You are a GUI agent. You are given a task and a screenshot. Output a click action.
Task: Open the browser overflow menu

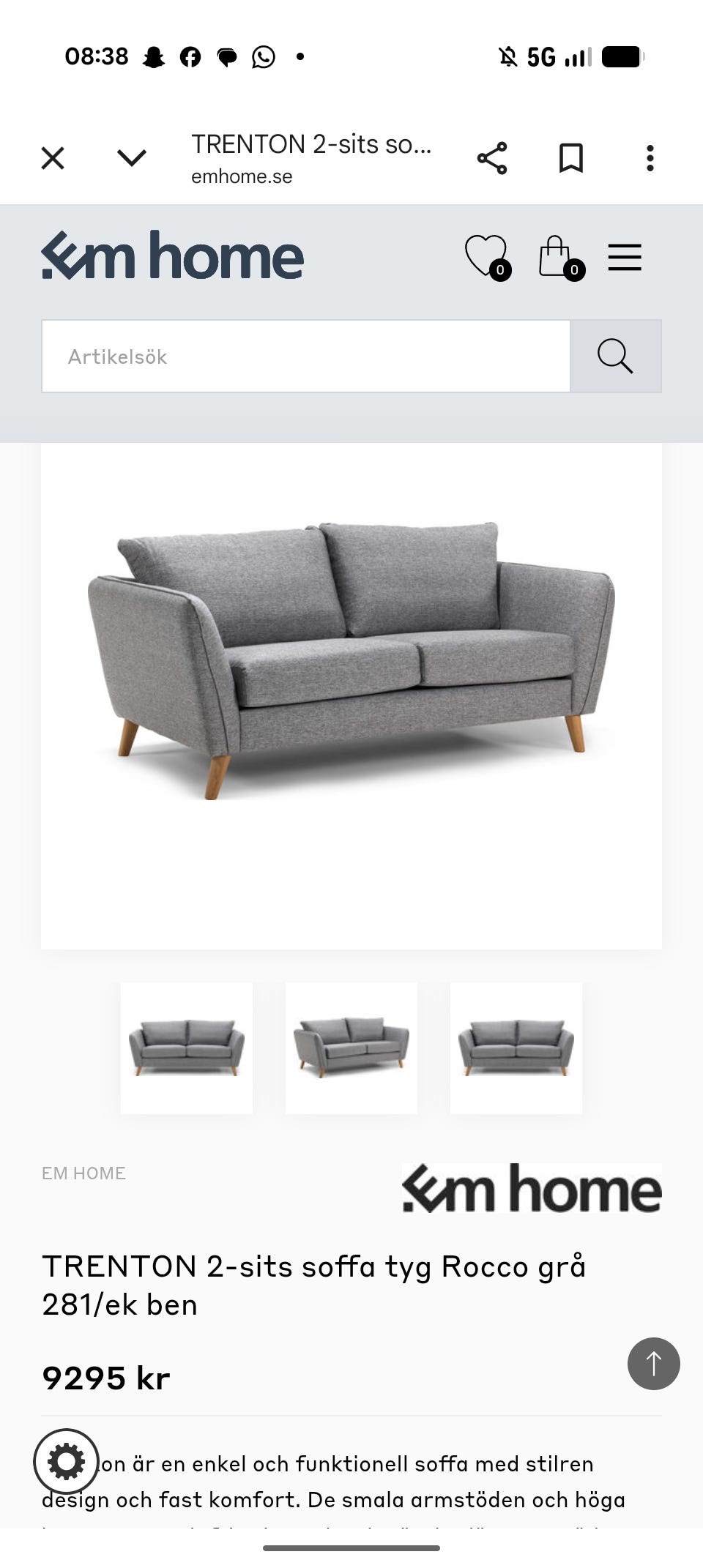(x=650, y=157)
